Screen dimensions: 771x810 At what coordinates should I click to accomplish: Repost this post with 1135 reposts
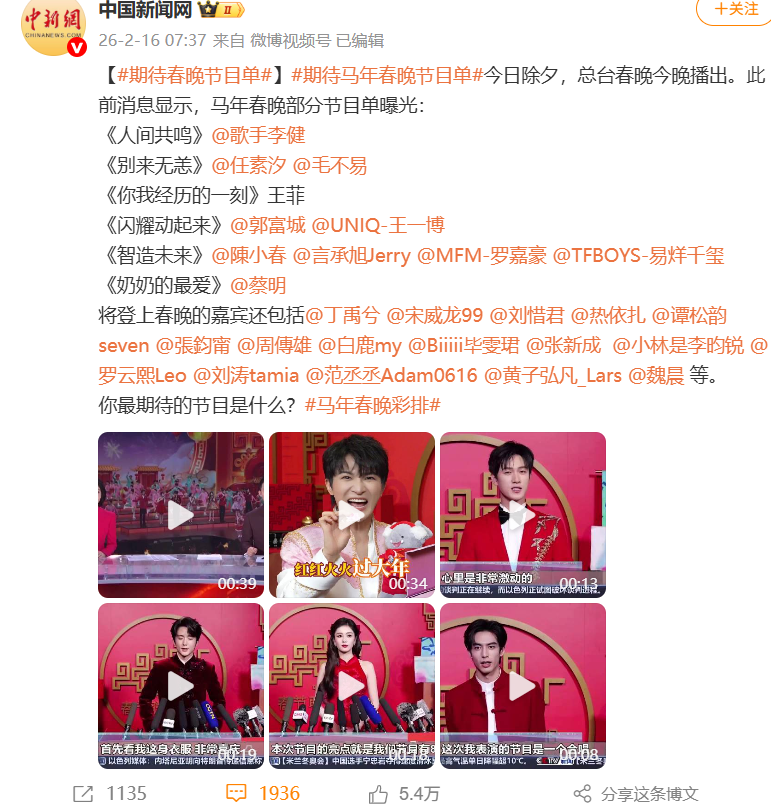coord(110,793)
